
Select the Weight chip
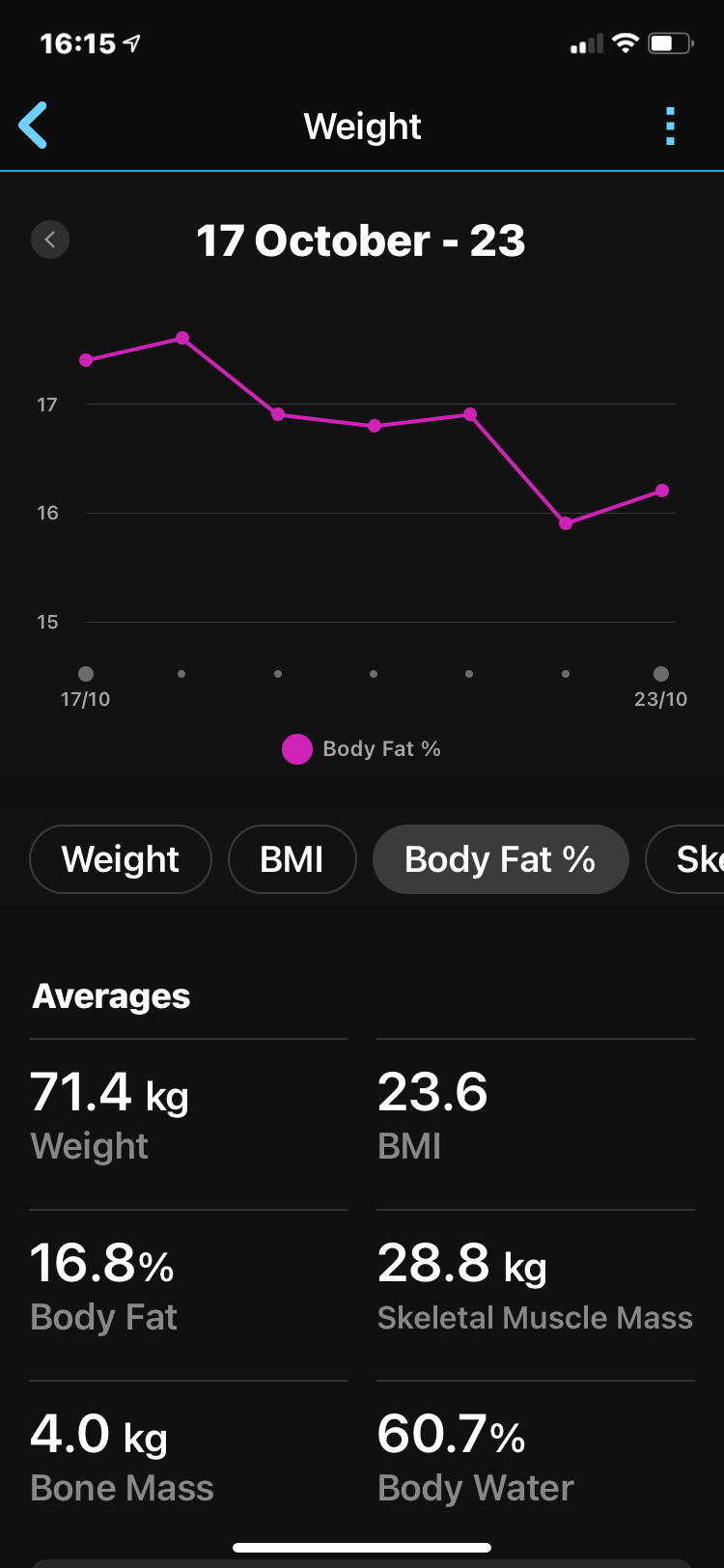pyautogui.click(x=121, y=859)
